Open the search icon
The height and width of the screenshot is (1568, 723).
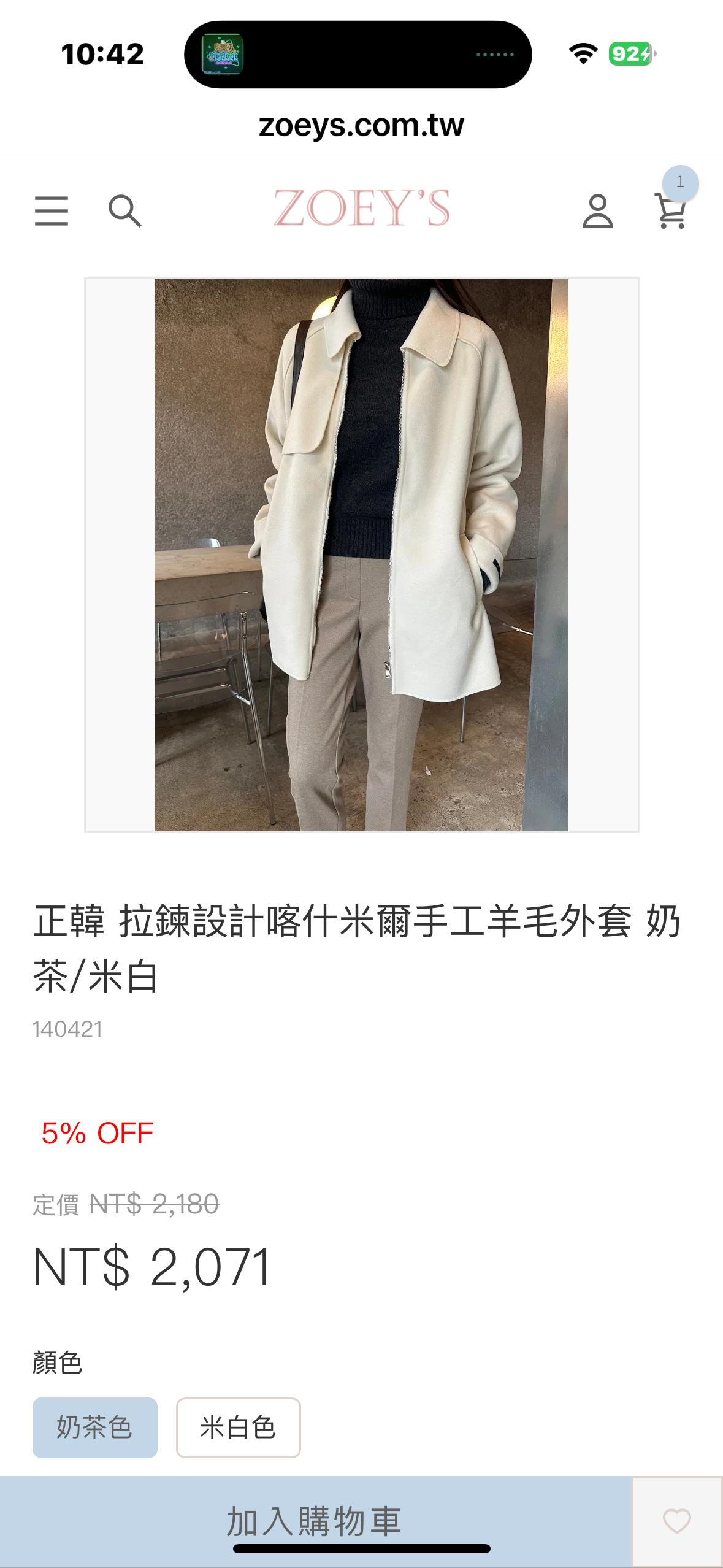124,211
